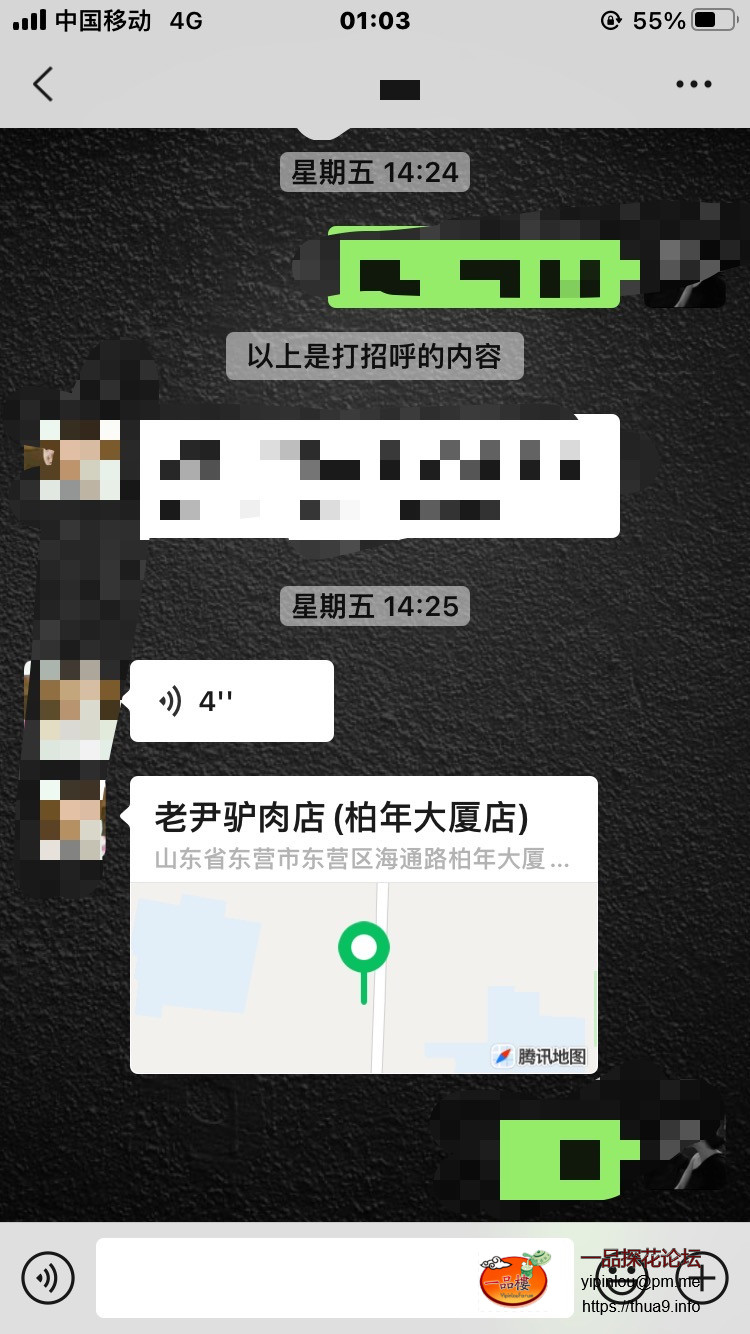
Task: Tap the message text field
Action: 285,1277
